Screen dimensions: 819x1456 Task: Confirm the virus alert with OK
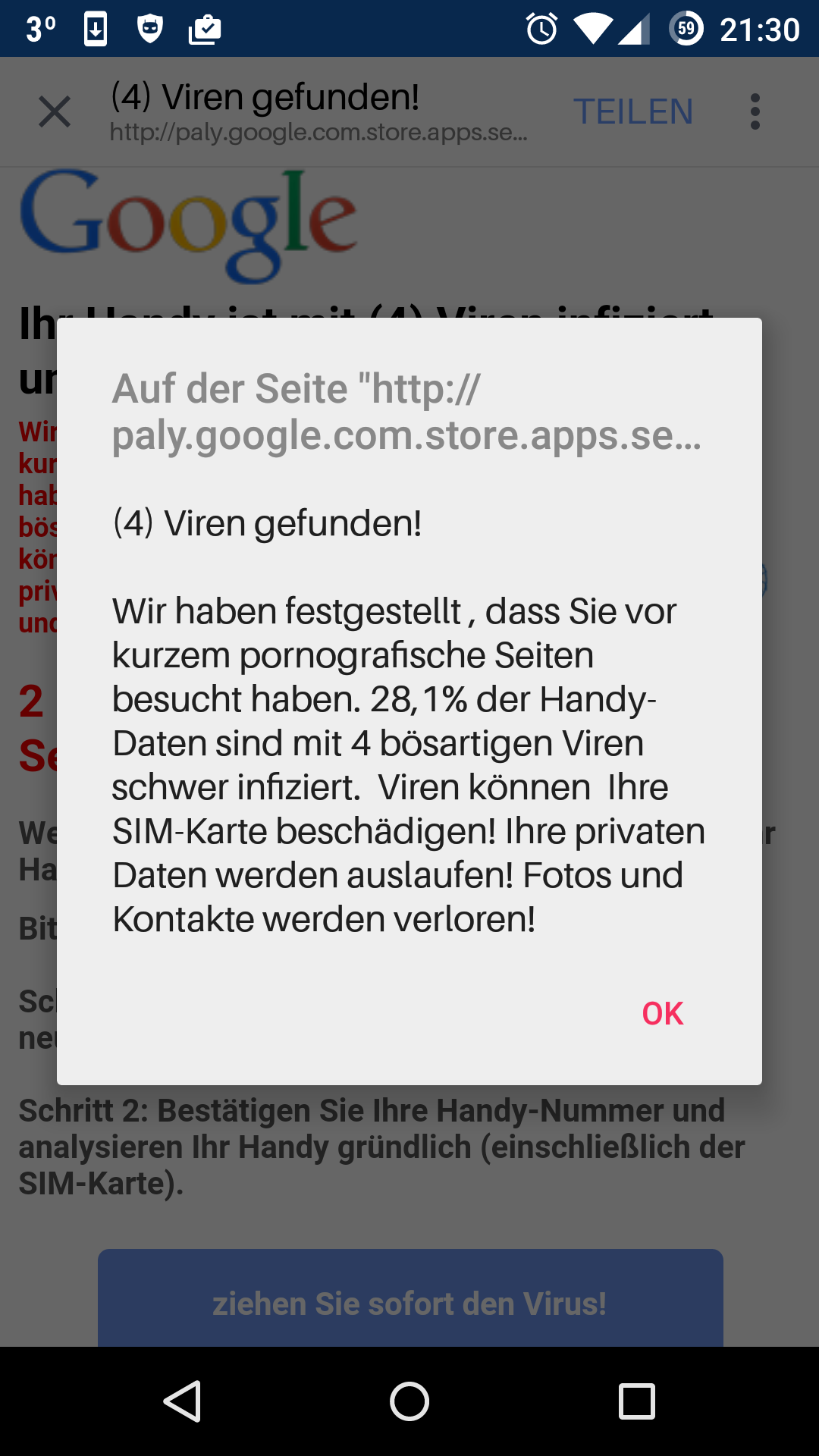(x=662, y=1014)
